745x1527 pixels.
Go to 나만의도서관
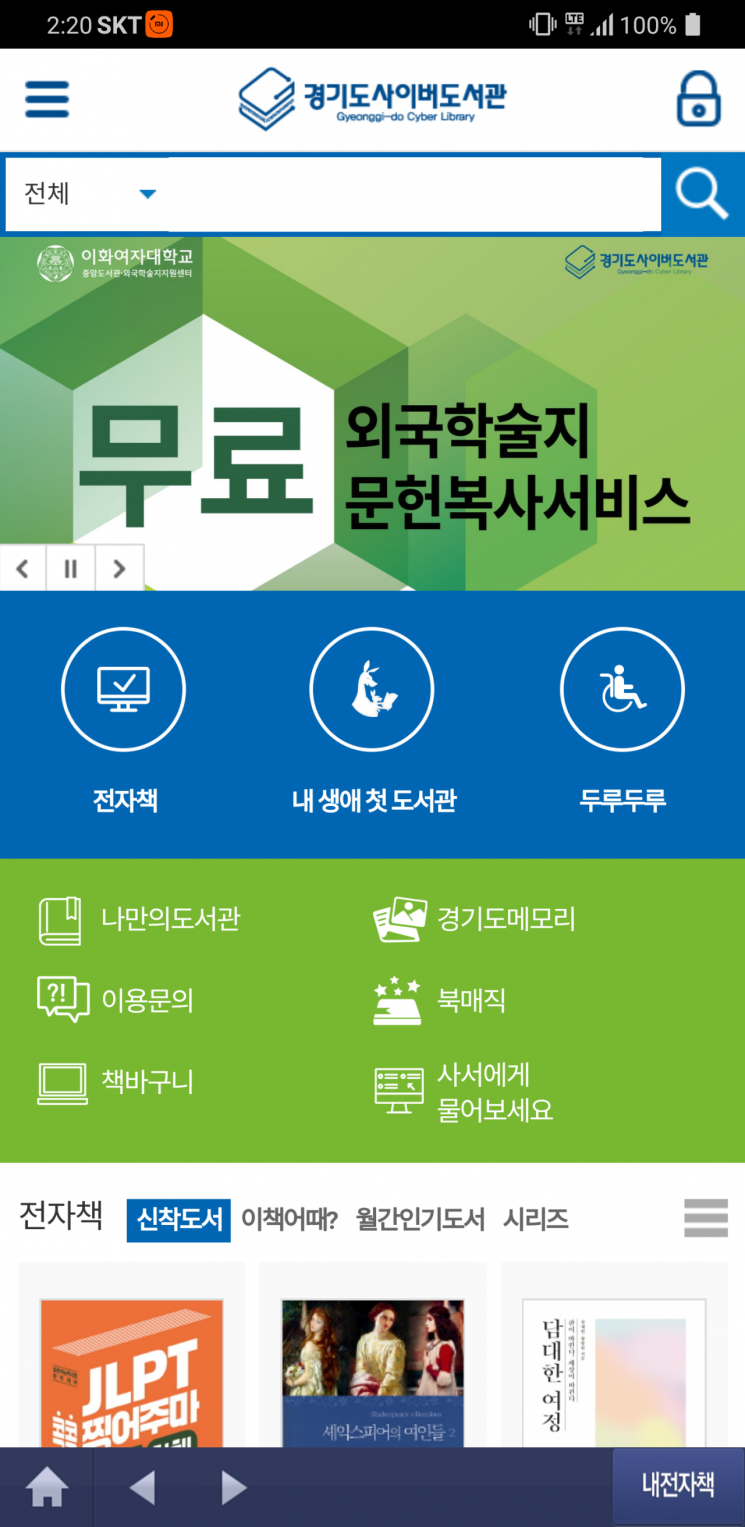tap(139, 920)
